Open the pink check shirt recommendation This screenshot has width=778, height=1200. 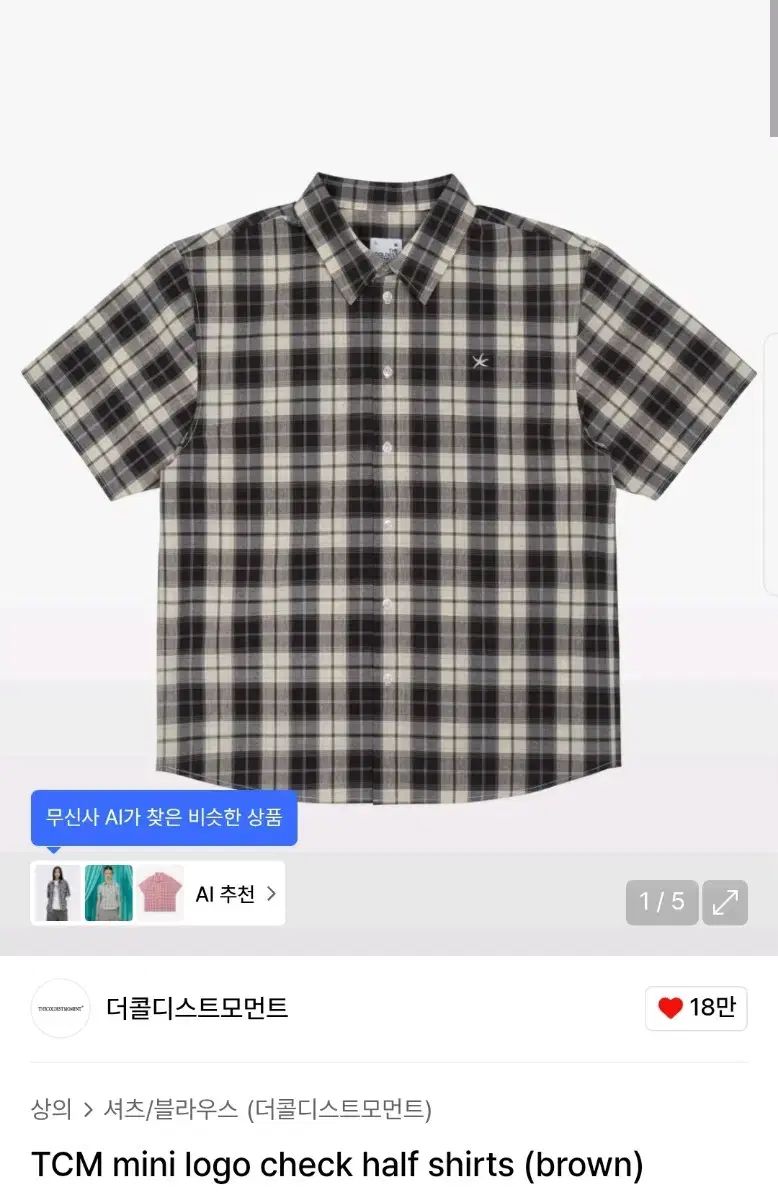click(x=160, y=893)
